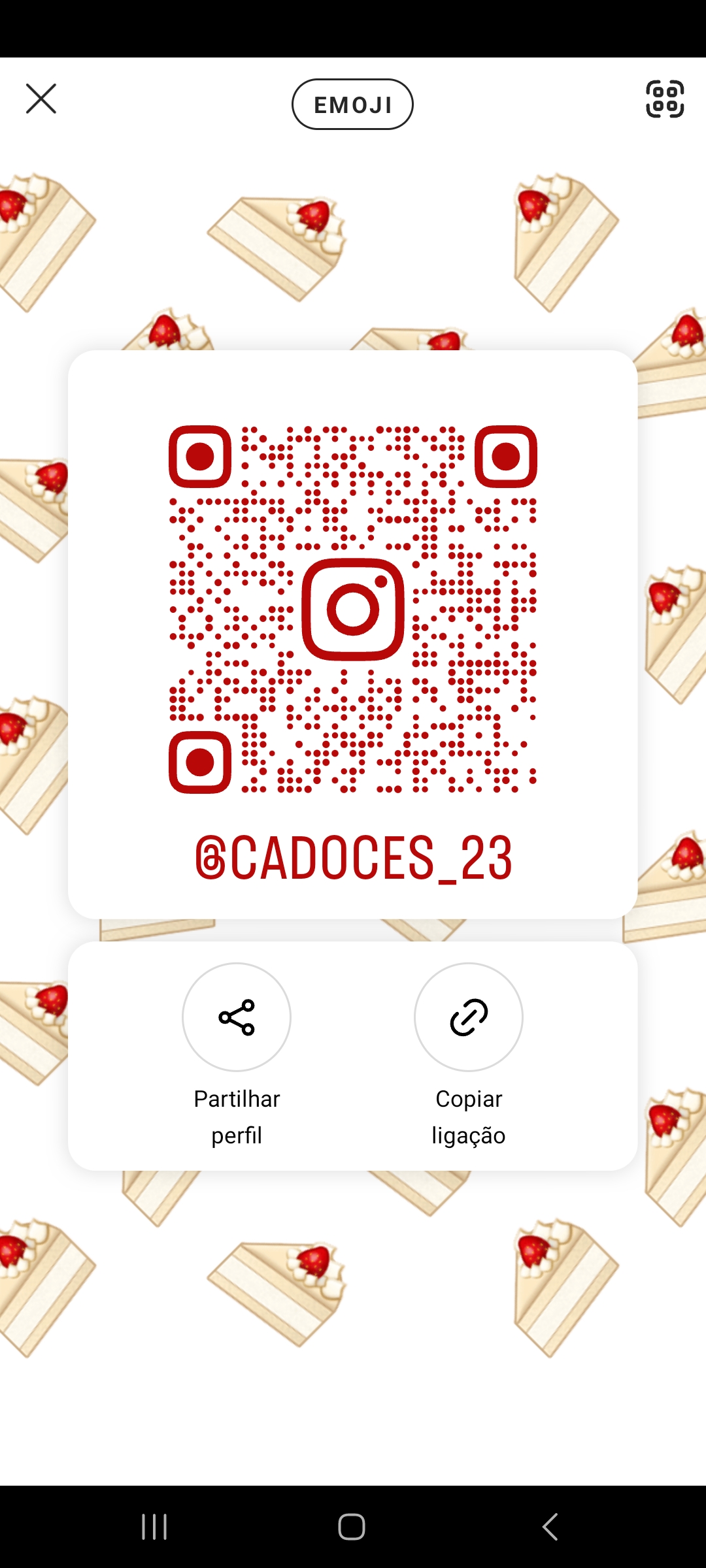Image resolution: width=706 pixels, height=1568 pixels.
Task: Close the QR code screen
Action: tap(41, 99)
